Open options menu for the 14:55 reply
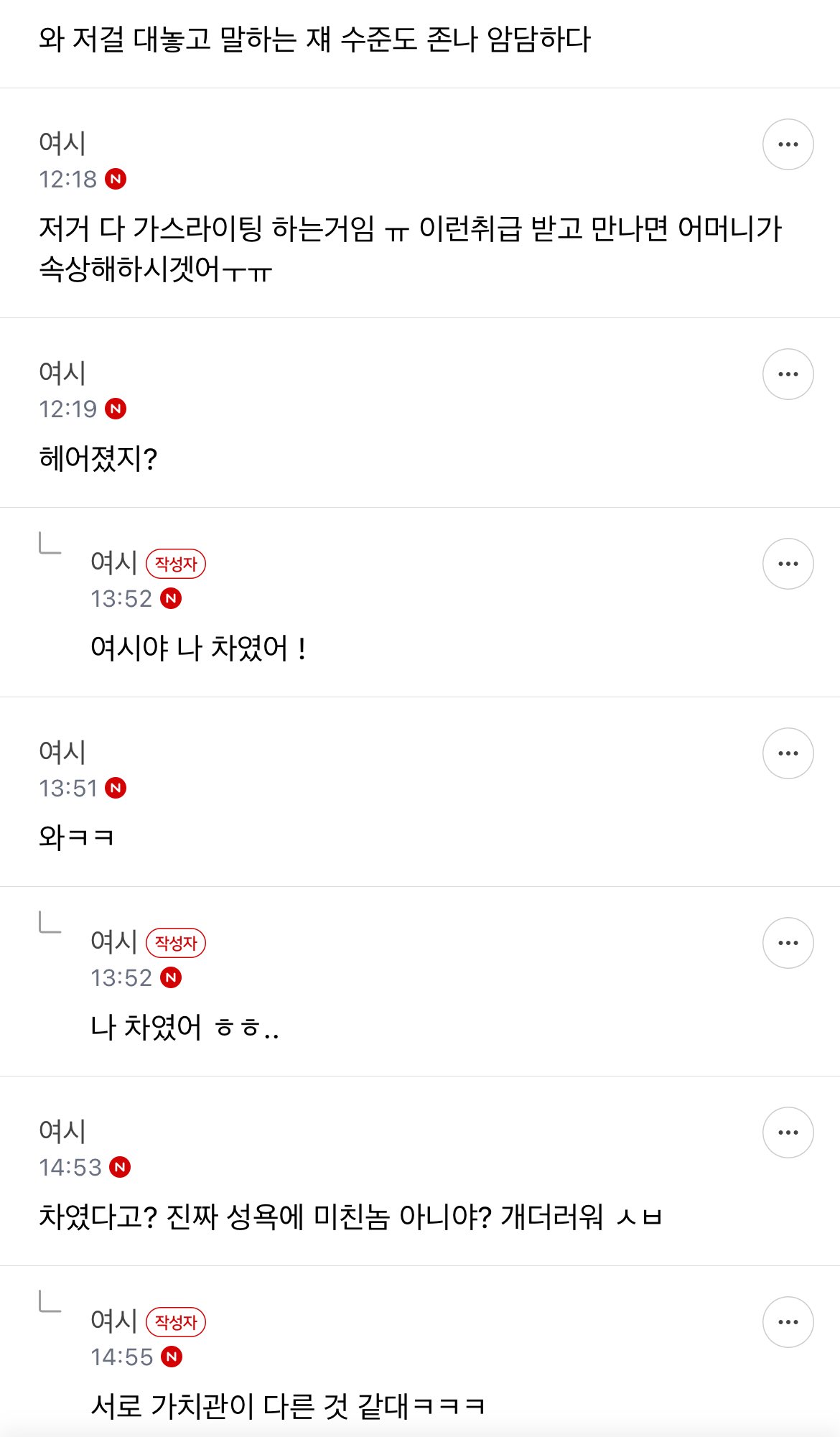Screen dimensions: 840x1437 pos(788,1322)
